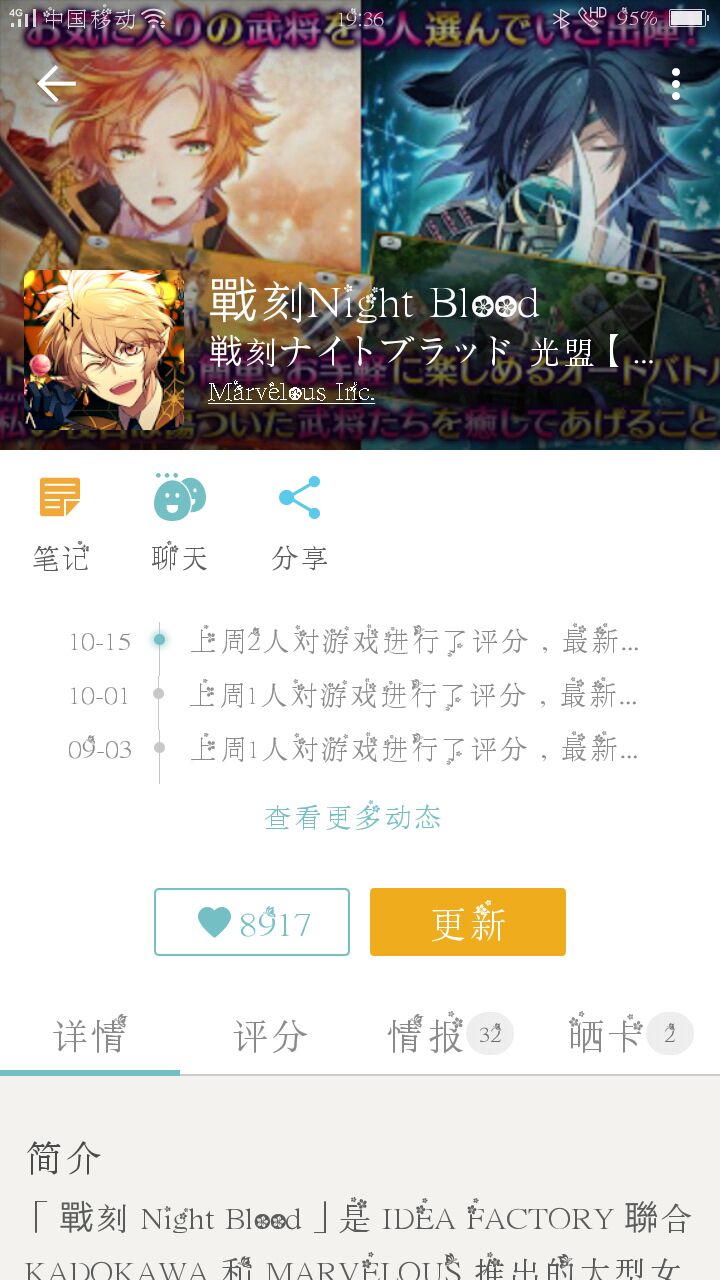Image resolution: width=720 pixels, height=1280 pixels.
Task: Go back using the arrow icon
Action: (56, 84)
